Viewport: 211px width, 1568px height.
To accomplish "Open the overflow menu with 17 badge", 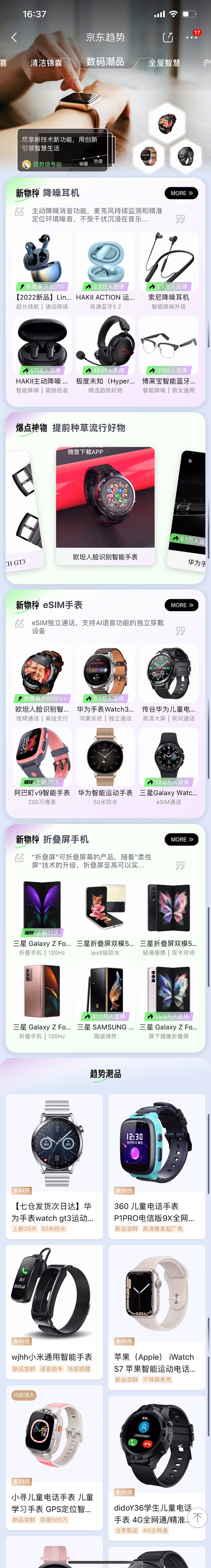I will [192, 38].
